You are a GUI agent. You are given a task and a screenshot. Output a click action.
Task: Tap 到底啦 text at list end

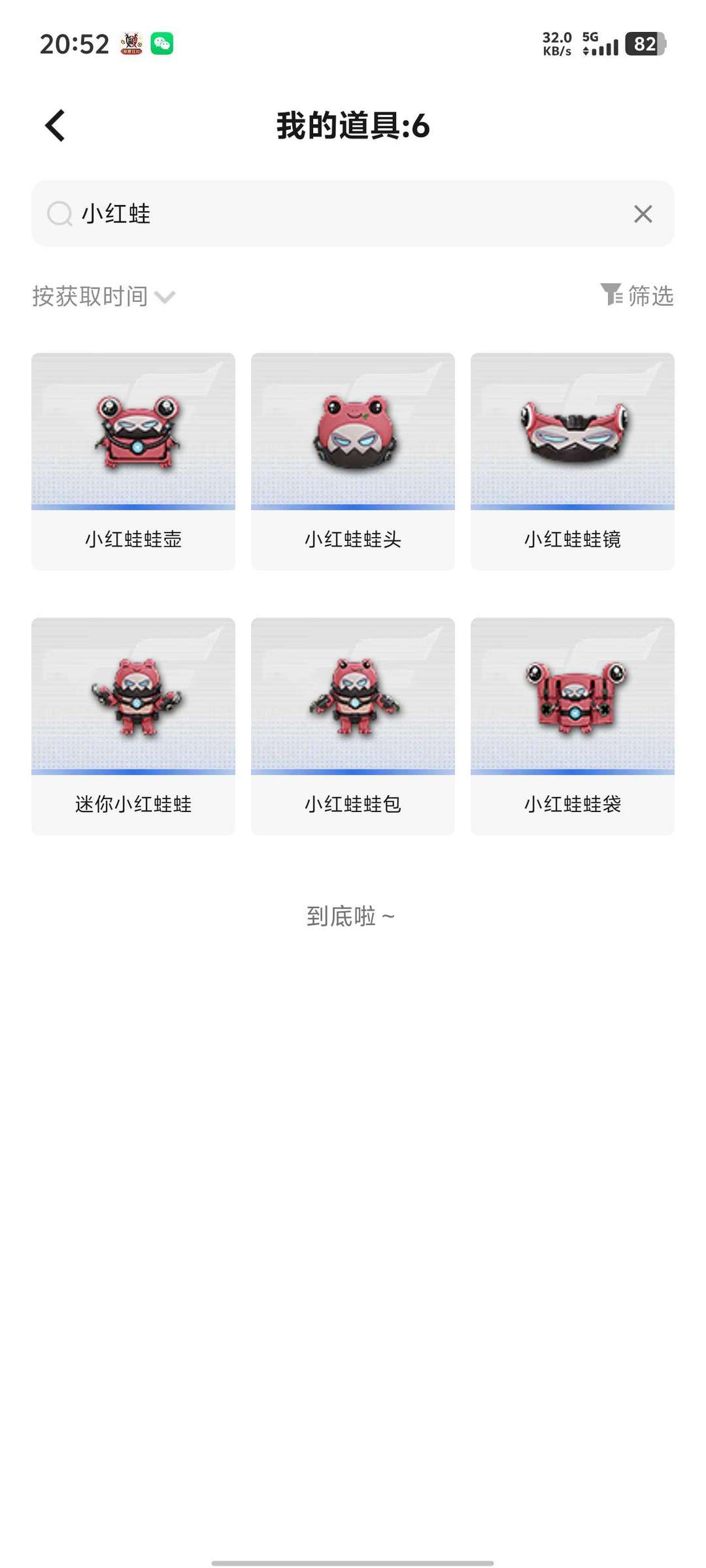tap(350, 916)
